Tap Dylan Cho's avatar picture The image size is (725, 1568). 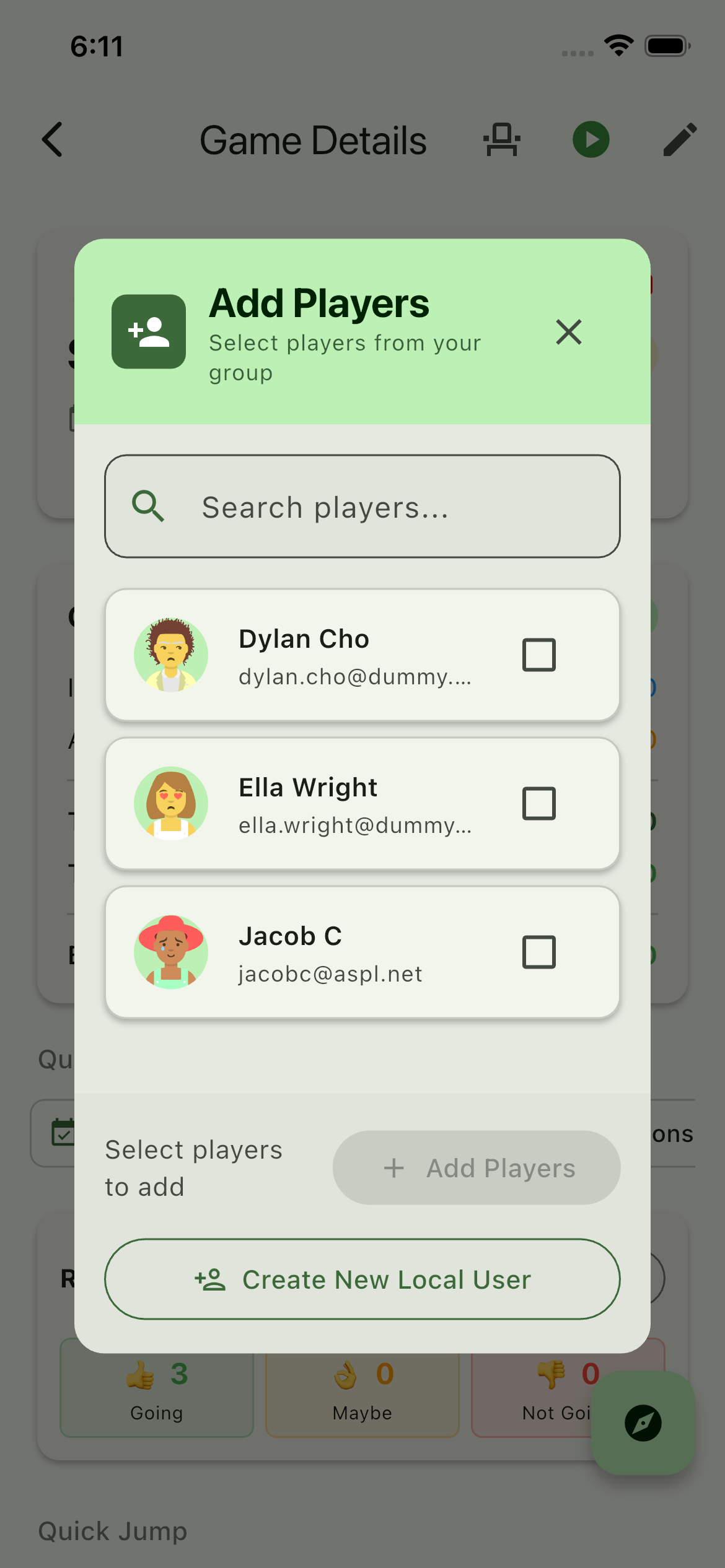point(171,655)
